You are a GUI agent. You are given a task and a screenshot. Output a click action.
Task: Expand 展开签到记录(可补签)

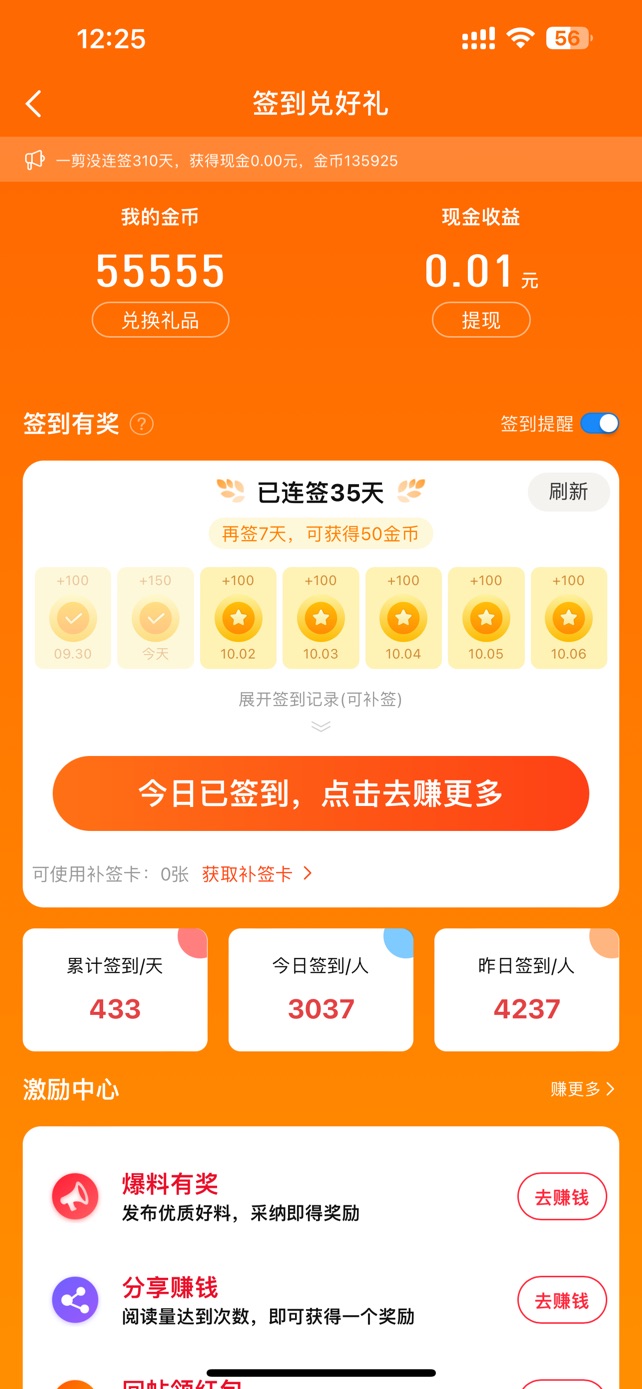point(320,700)
